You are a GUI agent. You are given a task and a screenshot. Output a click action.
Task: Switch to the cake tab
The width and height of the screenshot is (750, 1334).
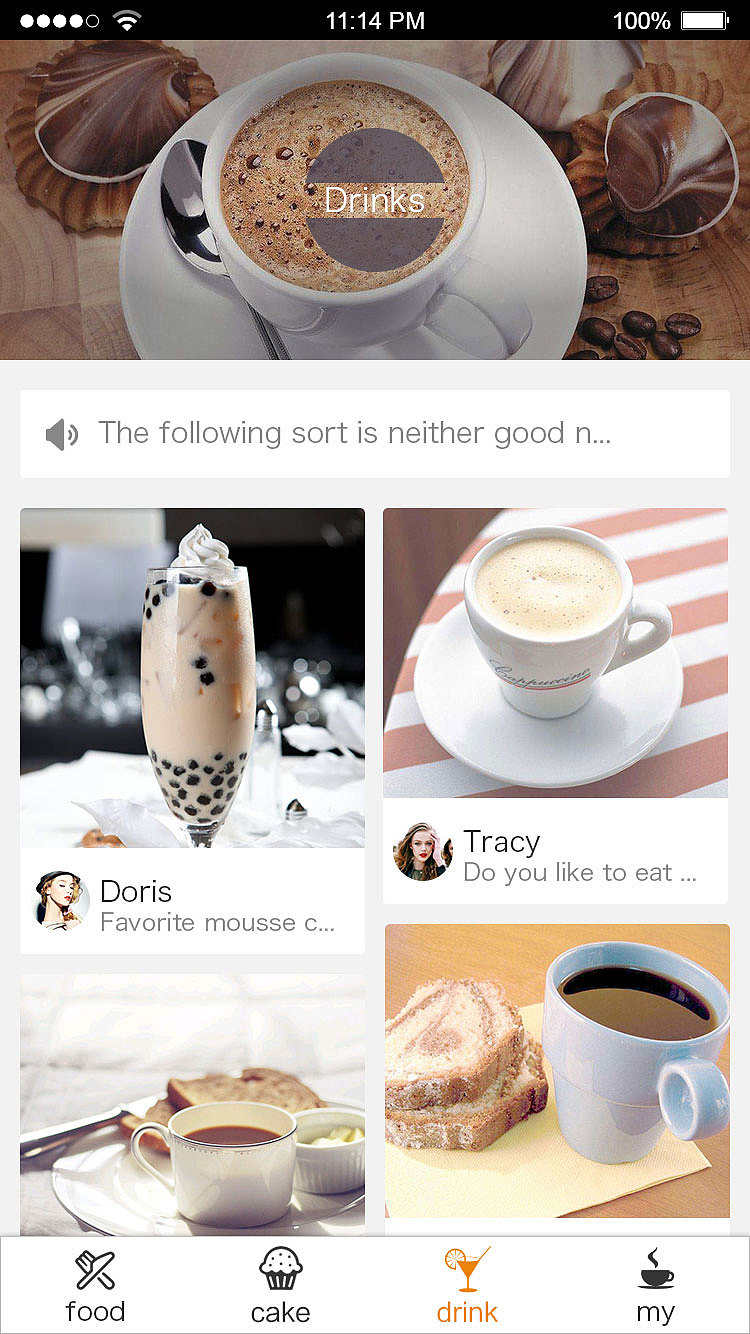281,1285
